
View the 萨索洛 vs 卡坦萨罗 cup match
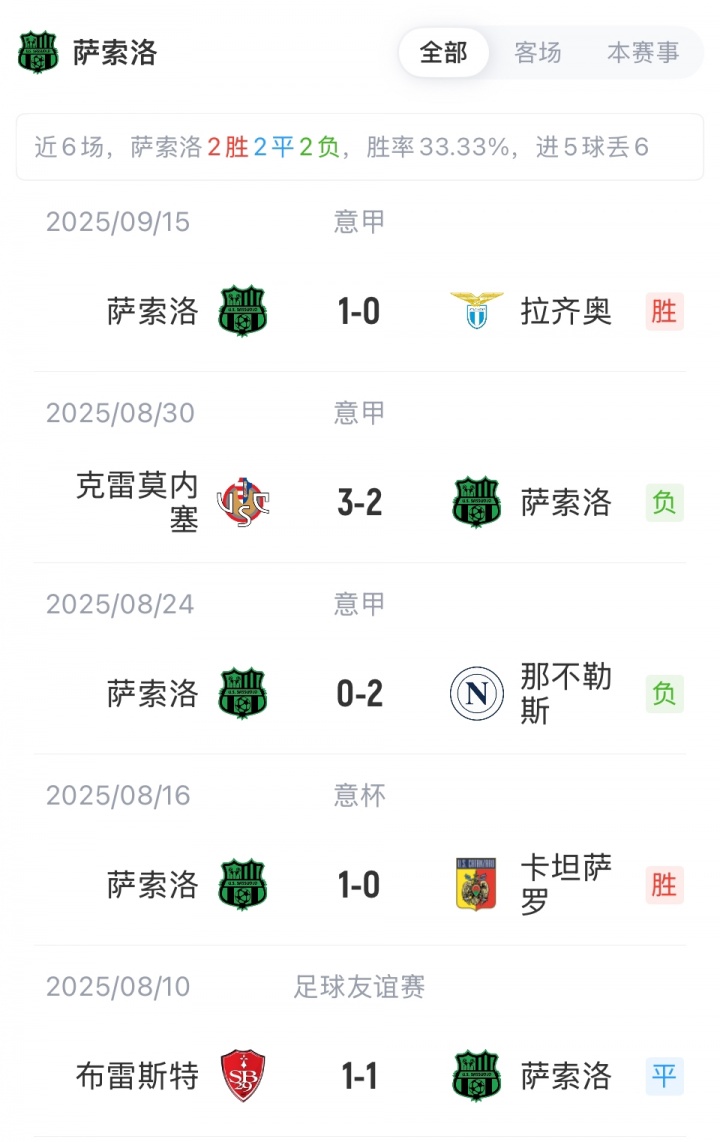359,885
